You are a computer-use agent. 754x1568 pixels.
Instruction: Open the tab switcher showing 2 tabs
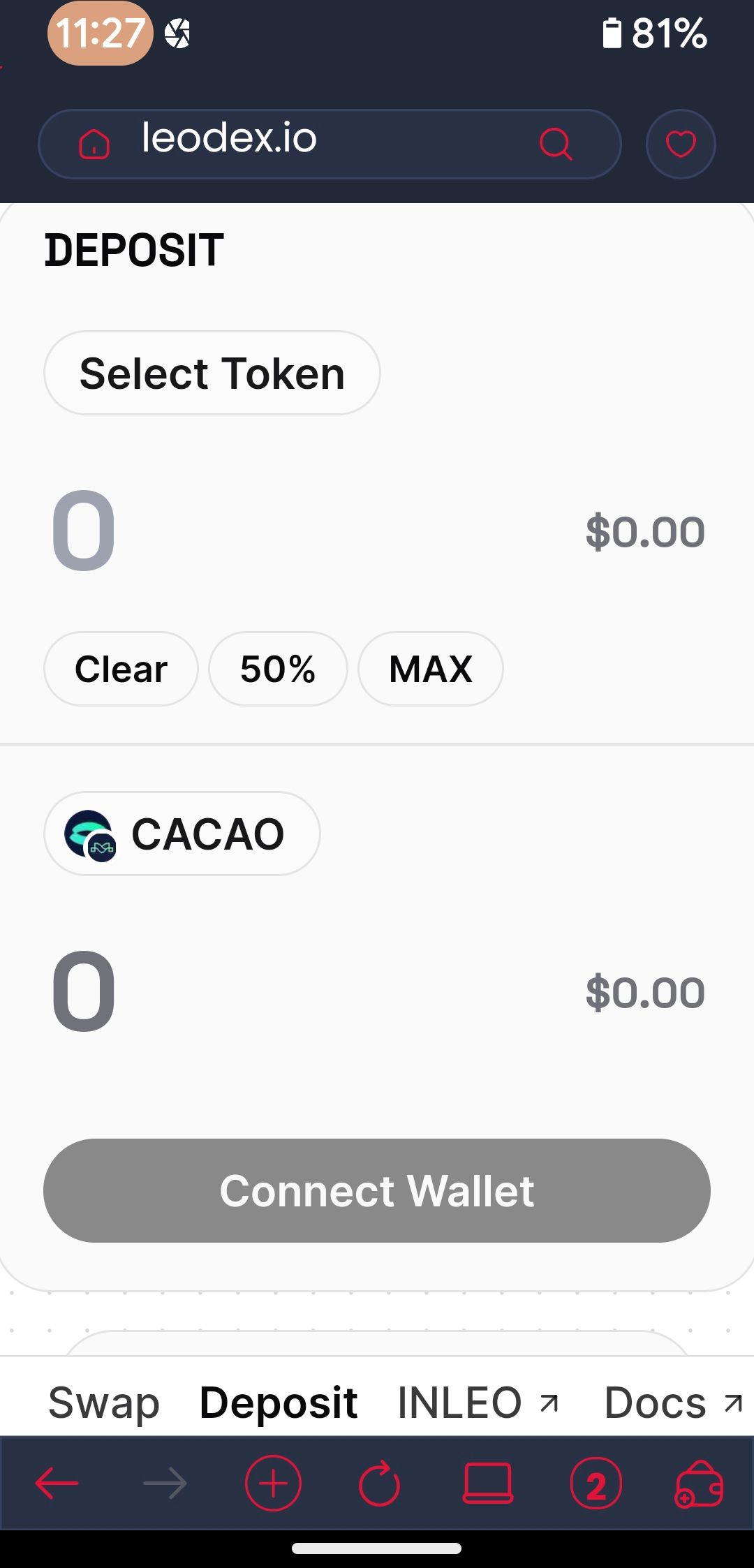596,1484
